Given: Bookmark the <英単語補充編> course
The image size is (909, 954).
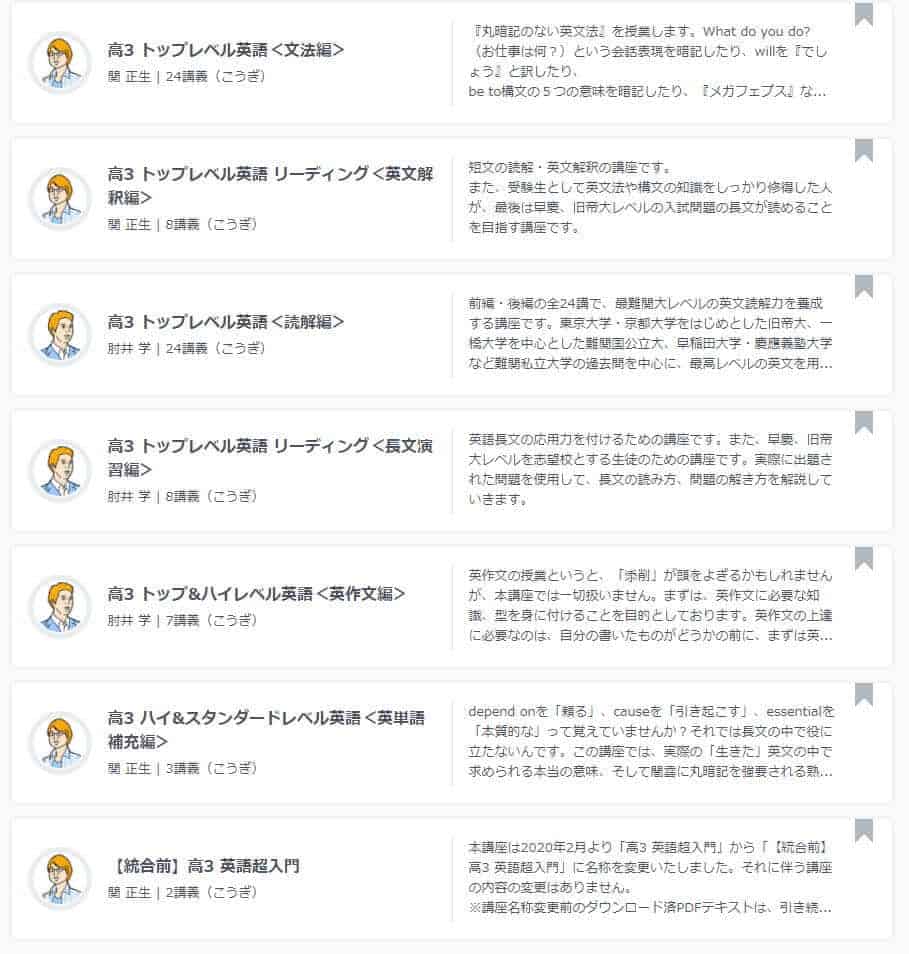Looking at the screenshot, I should pyautogui.click(x=864, y=694).
